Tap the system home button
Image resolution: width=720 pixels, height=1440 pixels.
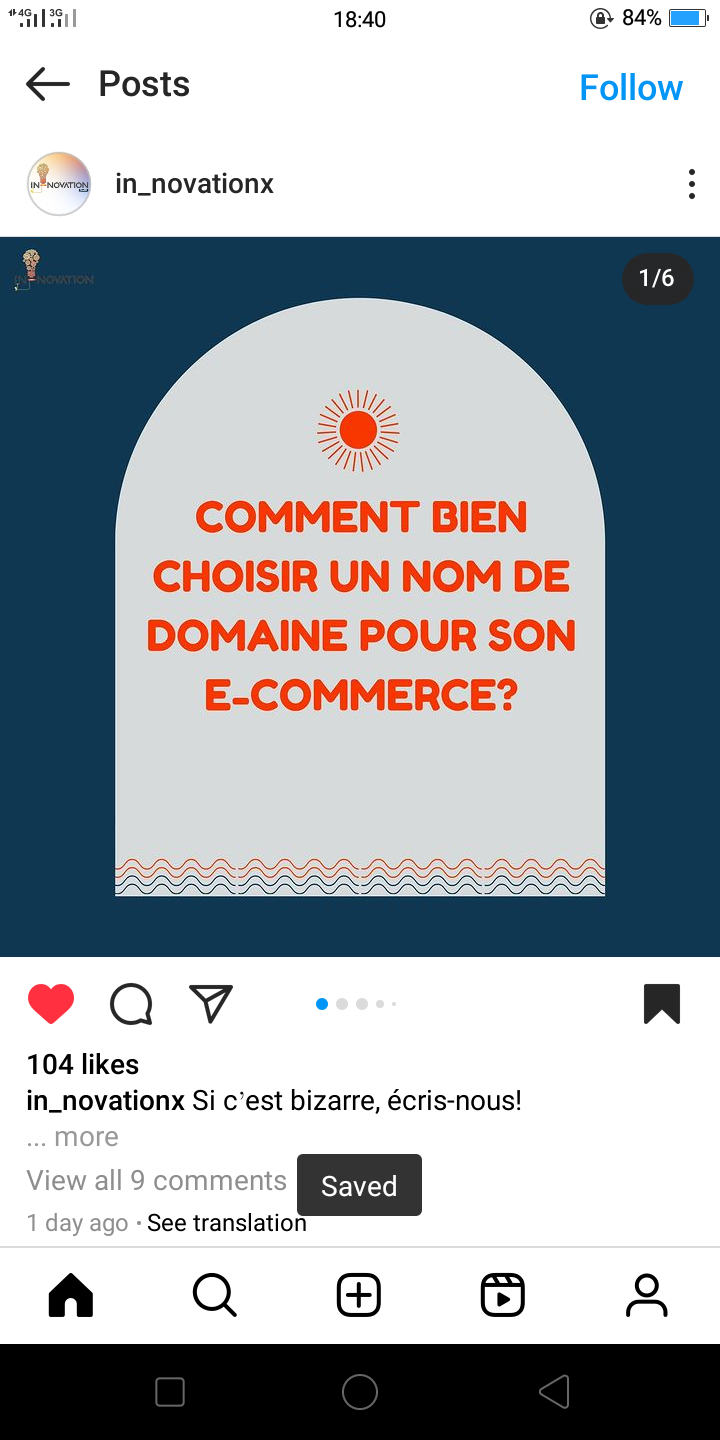coord(360,1392)
